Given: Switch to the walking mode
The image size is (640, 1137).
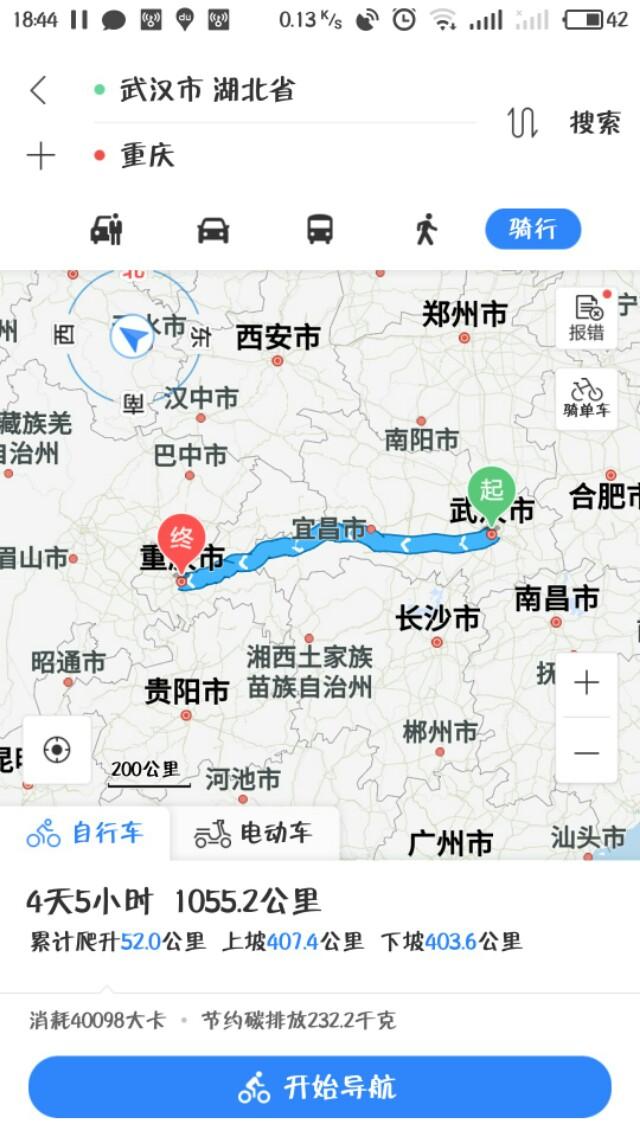Looking at the screenshot, I should pyautogui.click(x=426, y=229).
